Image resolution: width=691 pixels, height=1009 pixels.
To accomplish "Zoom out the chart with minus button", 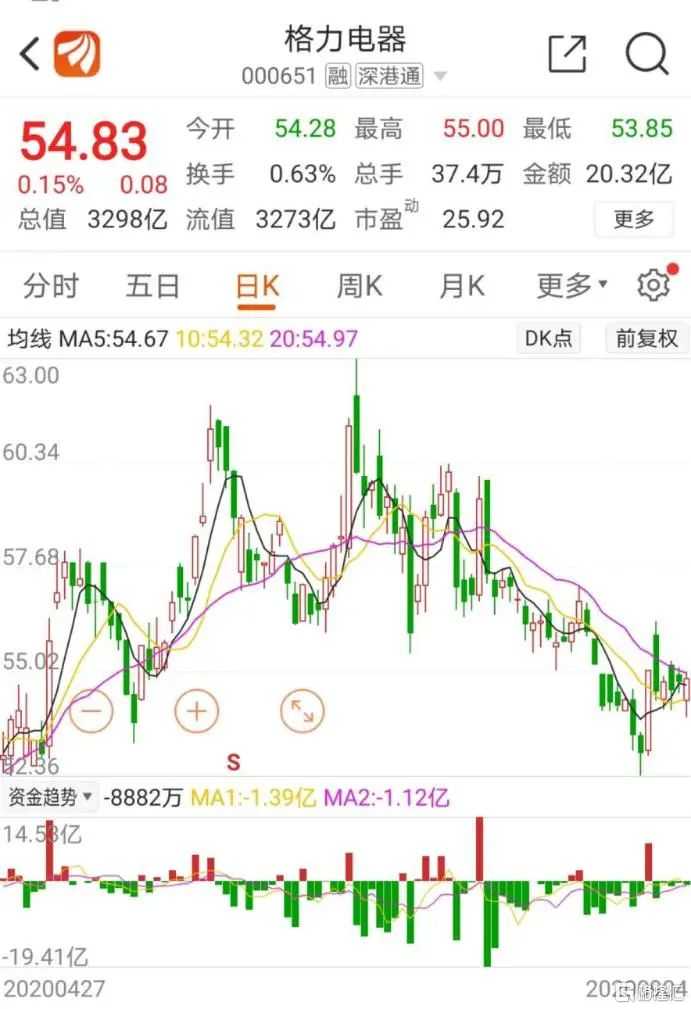I will pos(92,711).
